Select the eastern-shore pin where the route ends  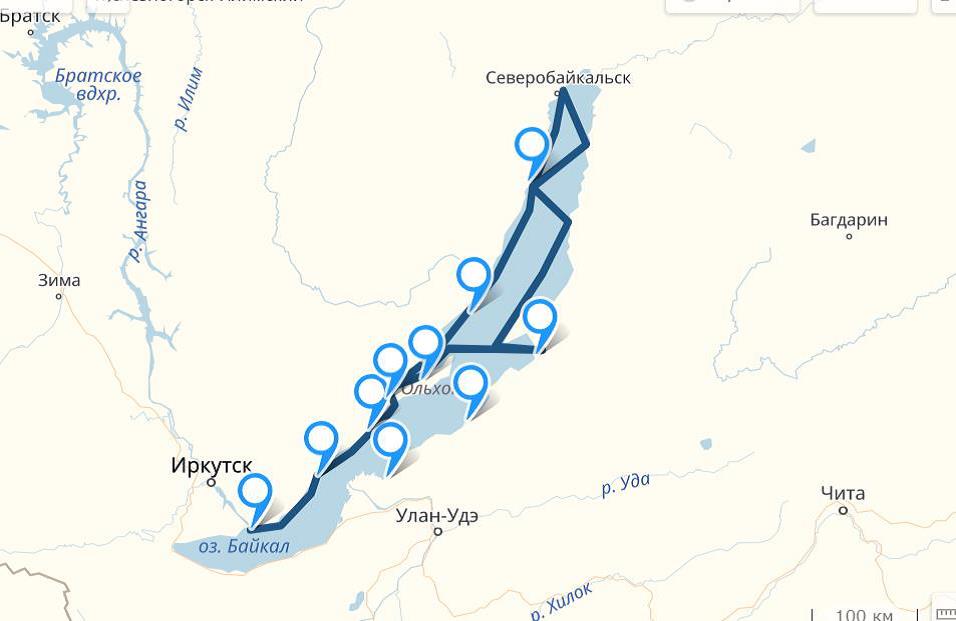[x=539, y=318]
